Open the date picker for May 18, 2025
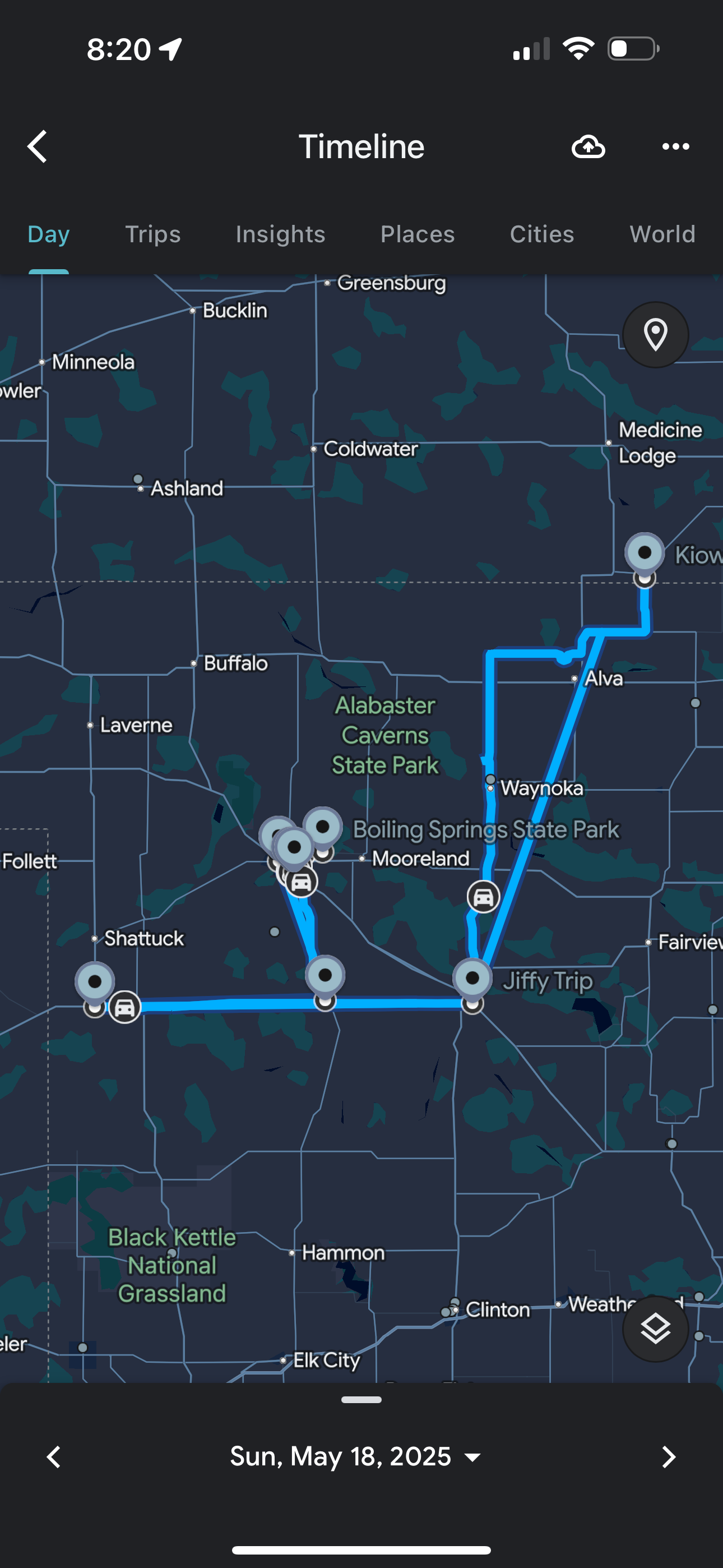Viewport: 723px width, 1568px height. [x=355, y=1456]
